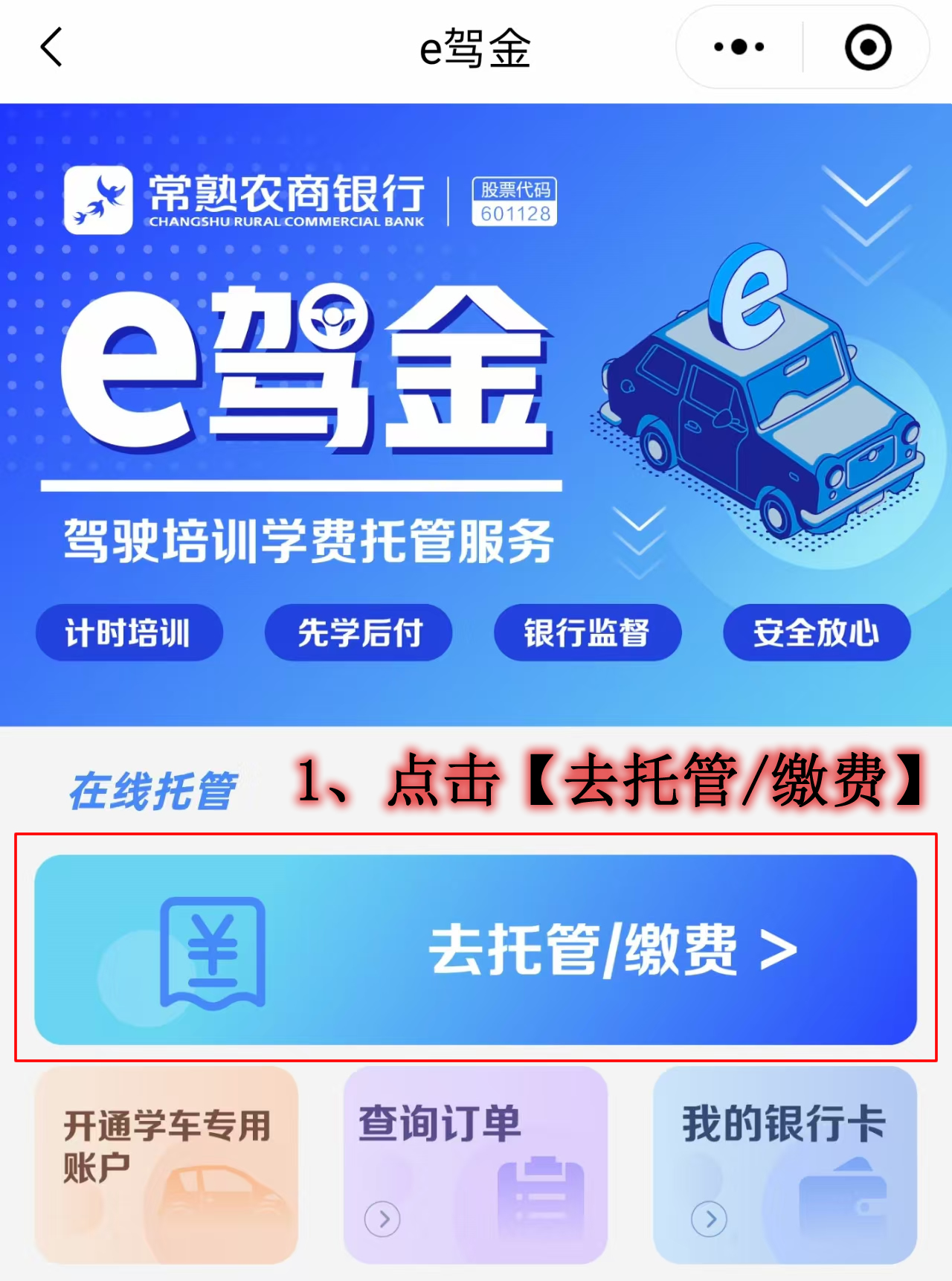Open 查询订单 card

click(475, 1164)
